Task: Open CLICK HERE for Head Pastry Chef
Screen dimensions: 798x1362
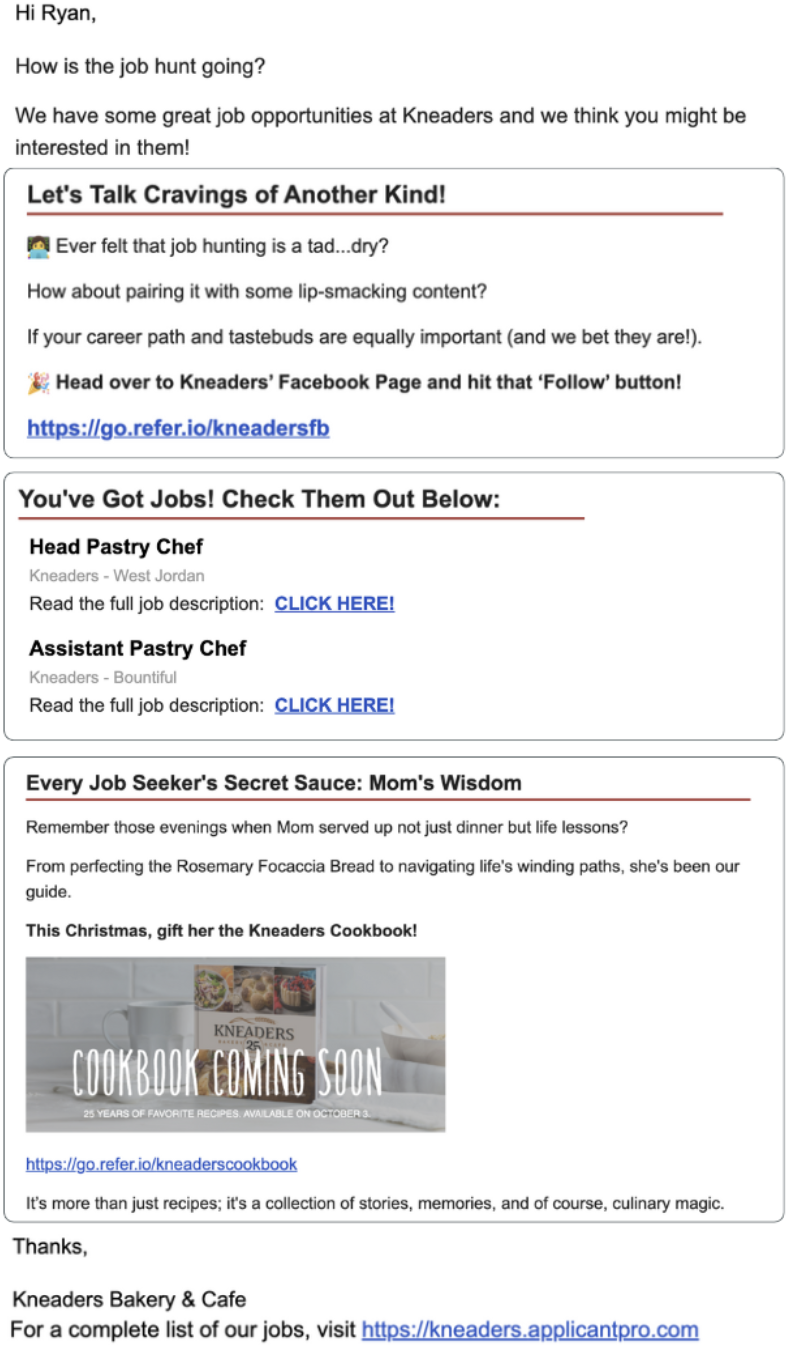Action: 334,604
